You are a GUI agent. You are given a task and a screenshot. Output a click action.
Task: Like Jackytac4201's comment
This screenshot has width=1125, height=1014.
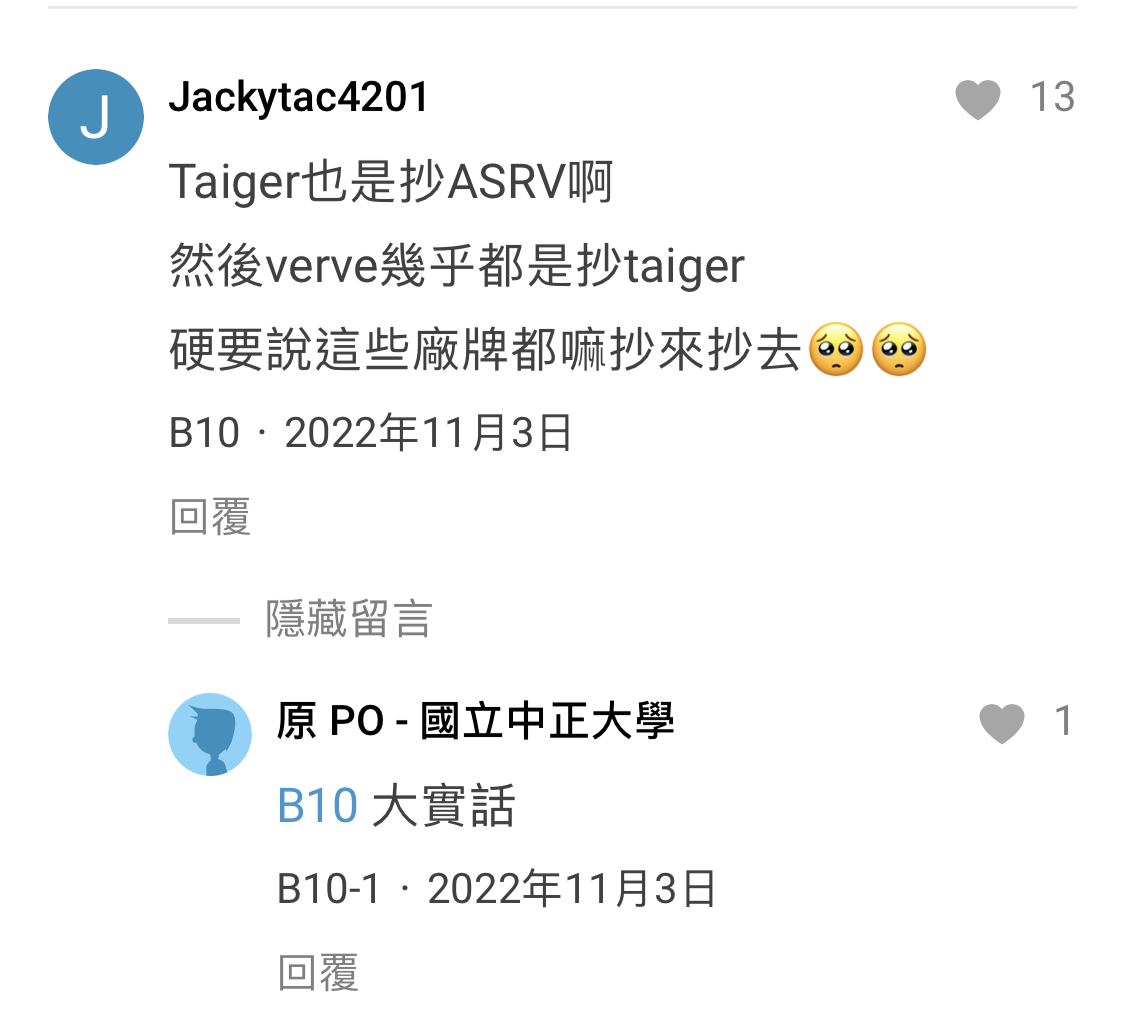click(x=977, y=99)
